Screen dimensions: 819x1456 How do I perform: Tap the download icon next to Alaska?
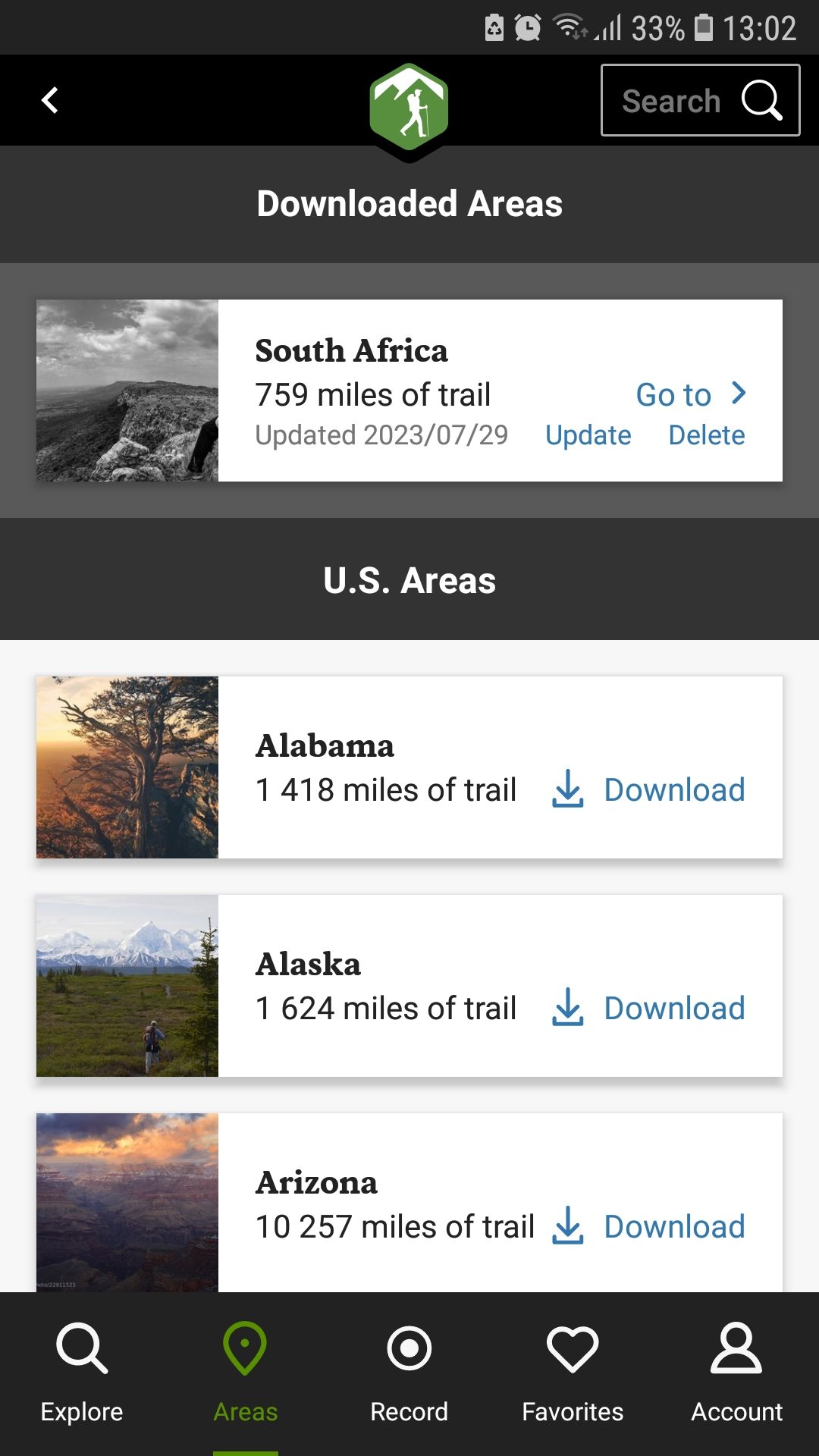click(568, 1008)
